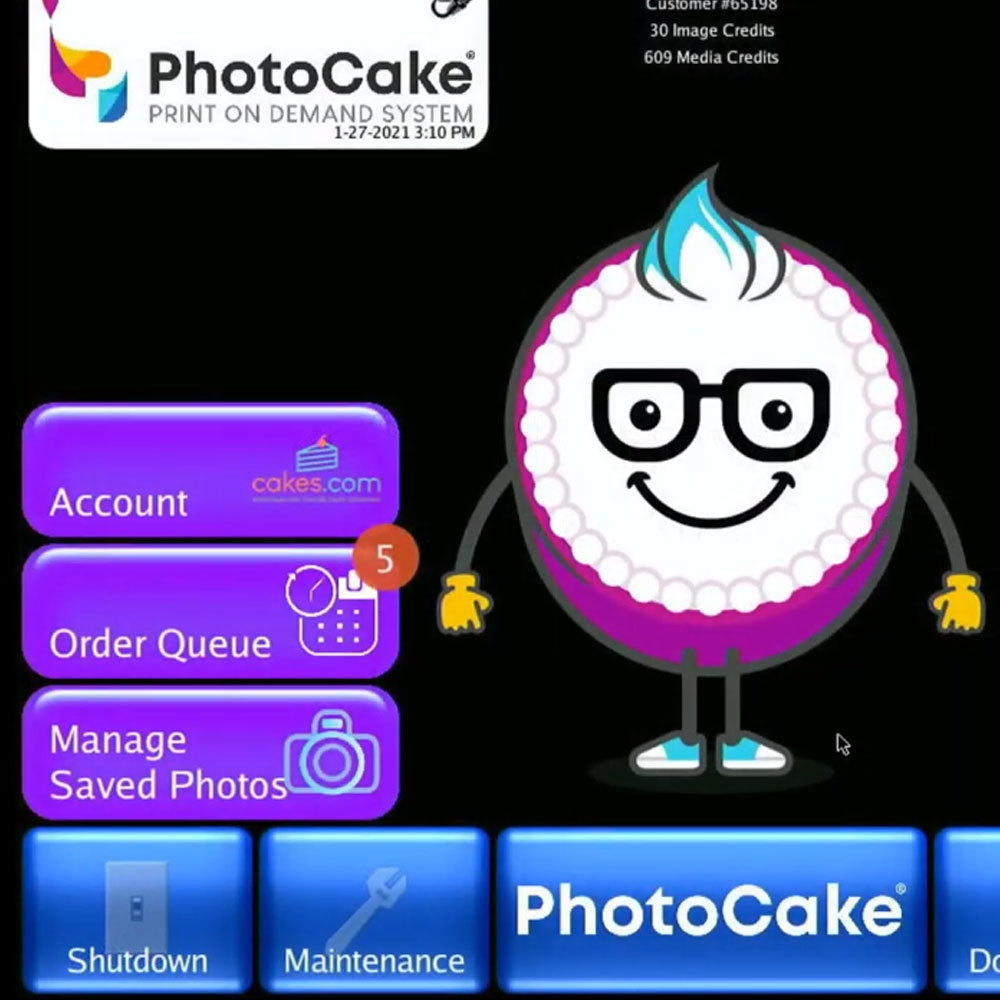
Task: Open the Account button
Action: [x=210, y=471]
